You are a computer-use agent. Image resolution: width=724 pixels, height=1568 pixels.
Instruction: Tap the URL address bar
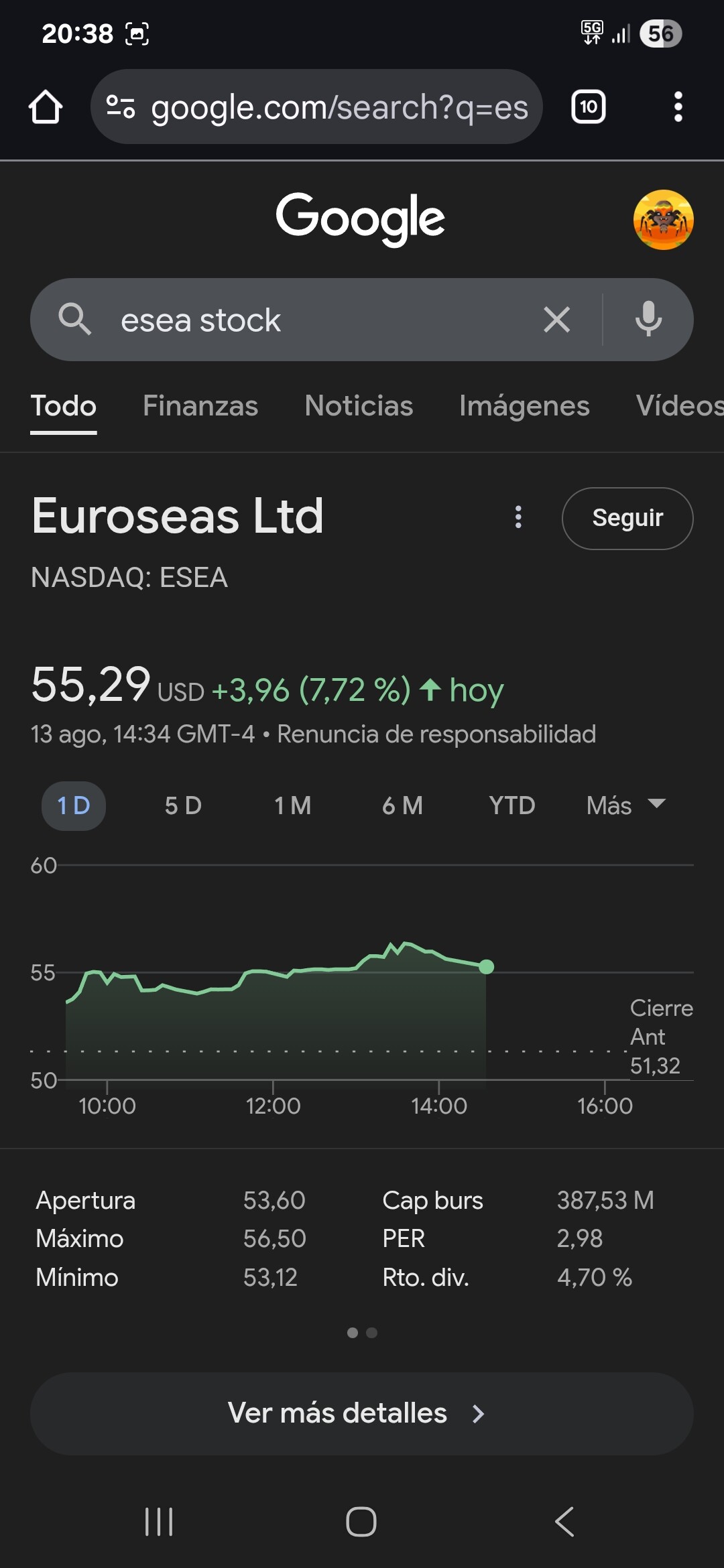tap(316, 107)
